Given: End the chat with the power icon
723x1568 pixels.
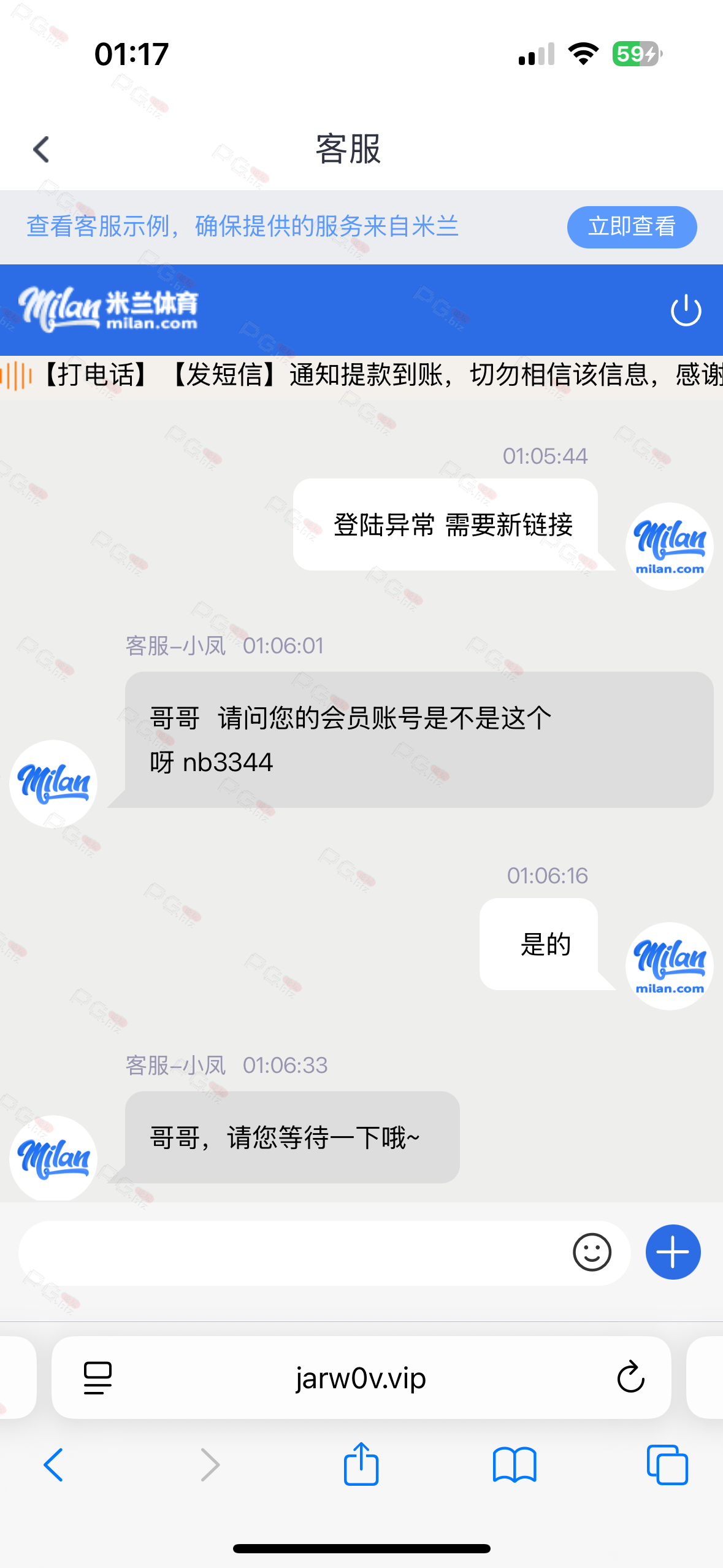Looking at the screenshot, I should pyautogui.click(x=686, y=310).
